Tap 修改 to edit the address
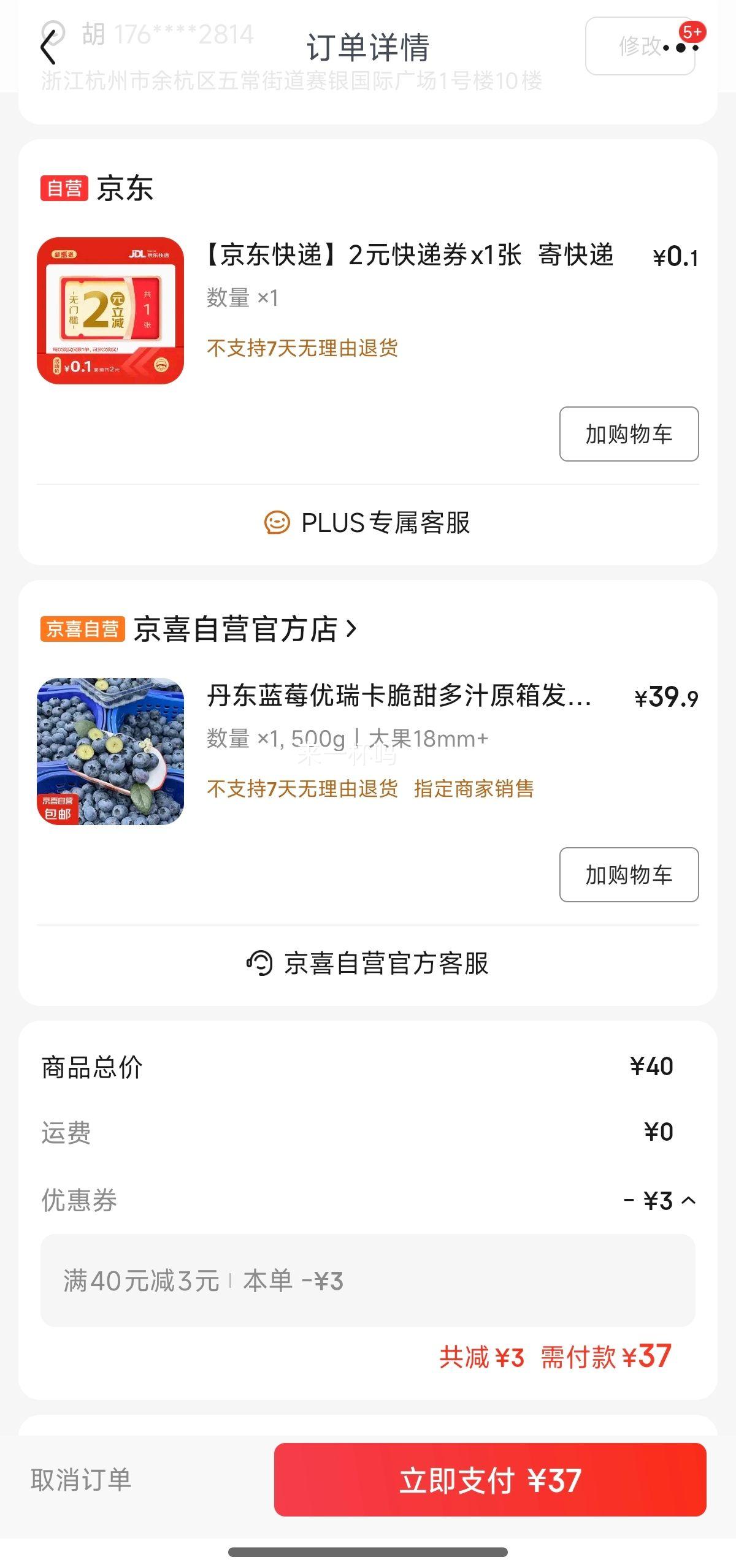Screen dimensions: 736x1568 point(639,44)
